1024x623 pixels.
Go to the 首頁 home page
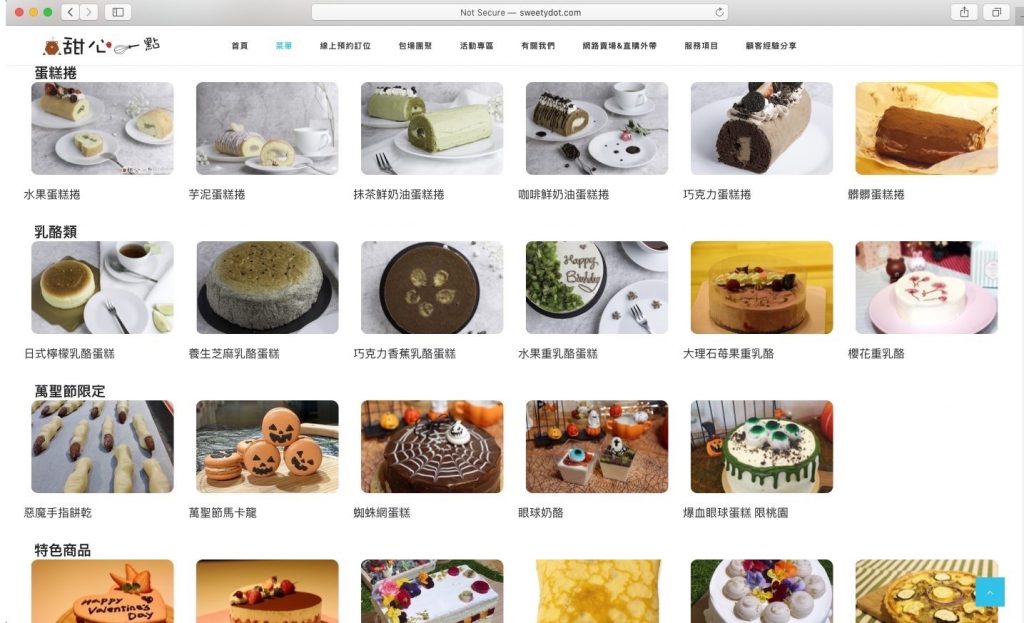[x=239, y=46]
